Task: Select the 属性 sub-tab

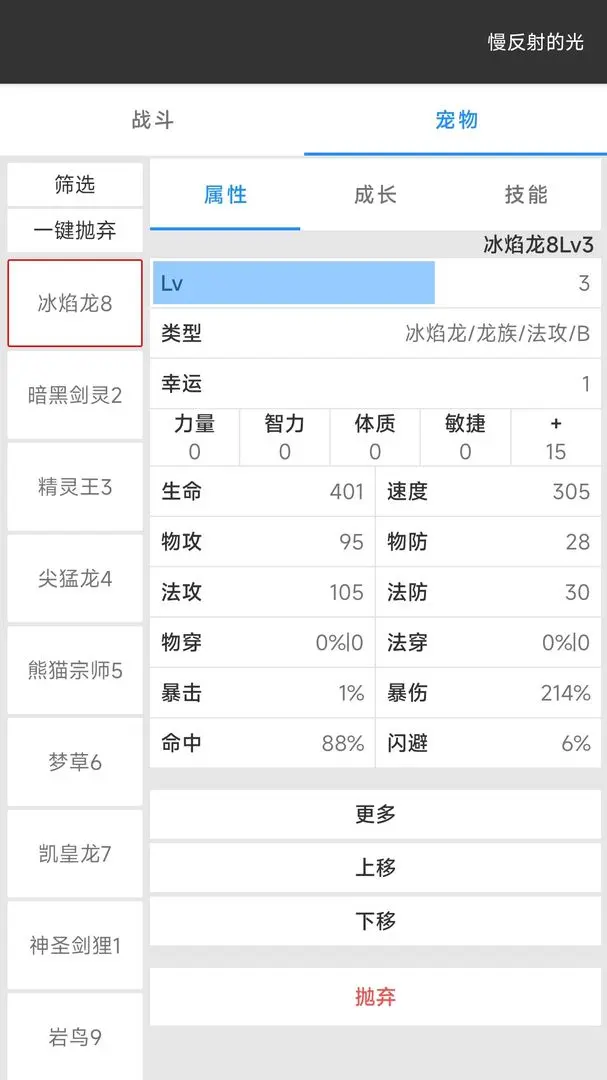Action: 225,195
